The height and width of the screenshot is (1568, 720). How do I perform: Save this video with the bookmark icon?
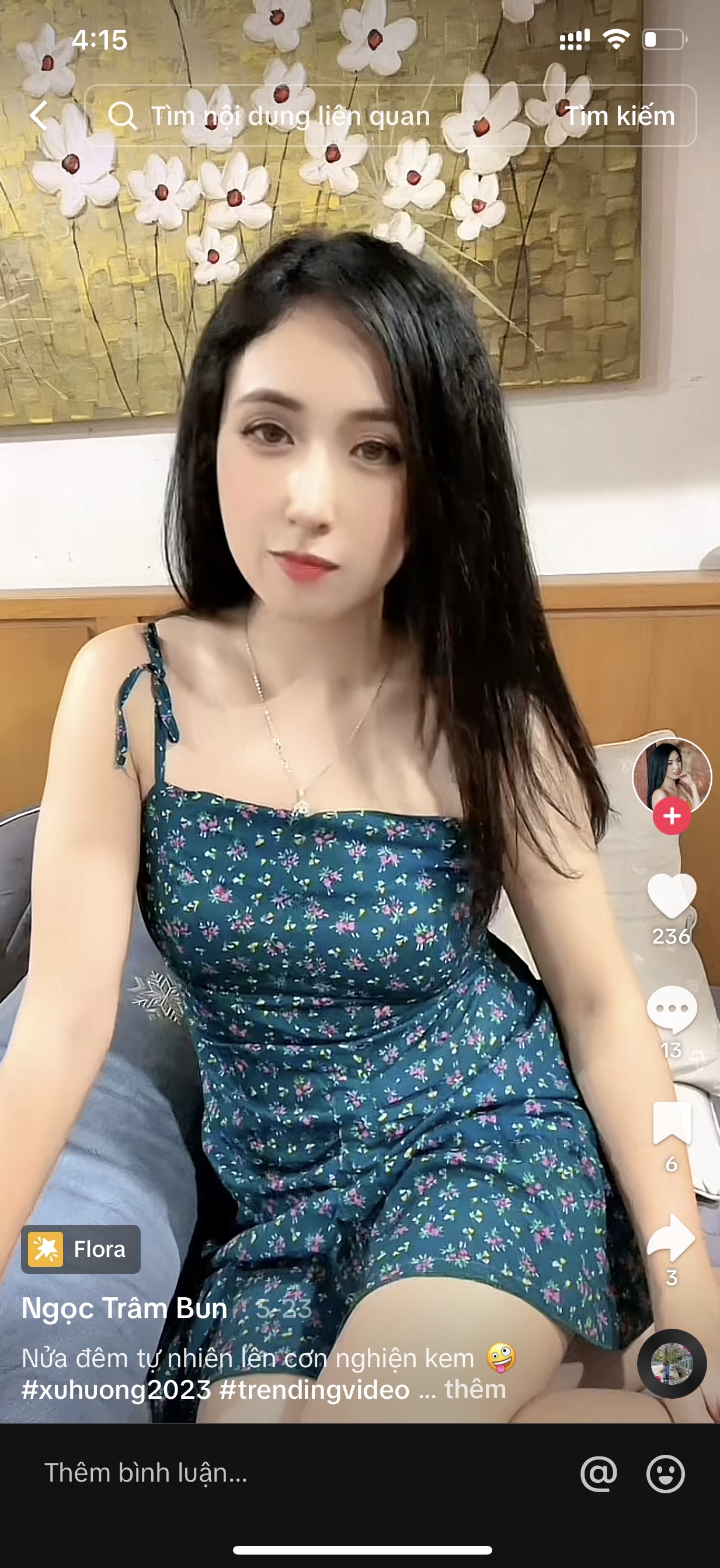672,1123
